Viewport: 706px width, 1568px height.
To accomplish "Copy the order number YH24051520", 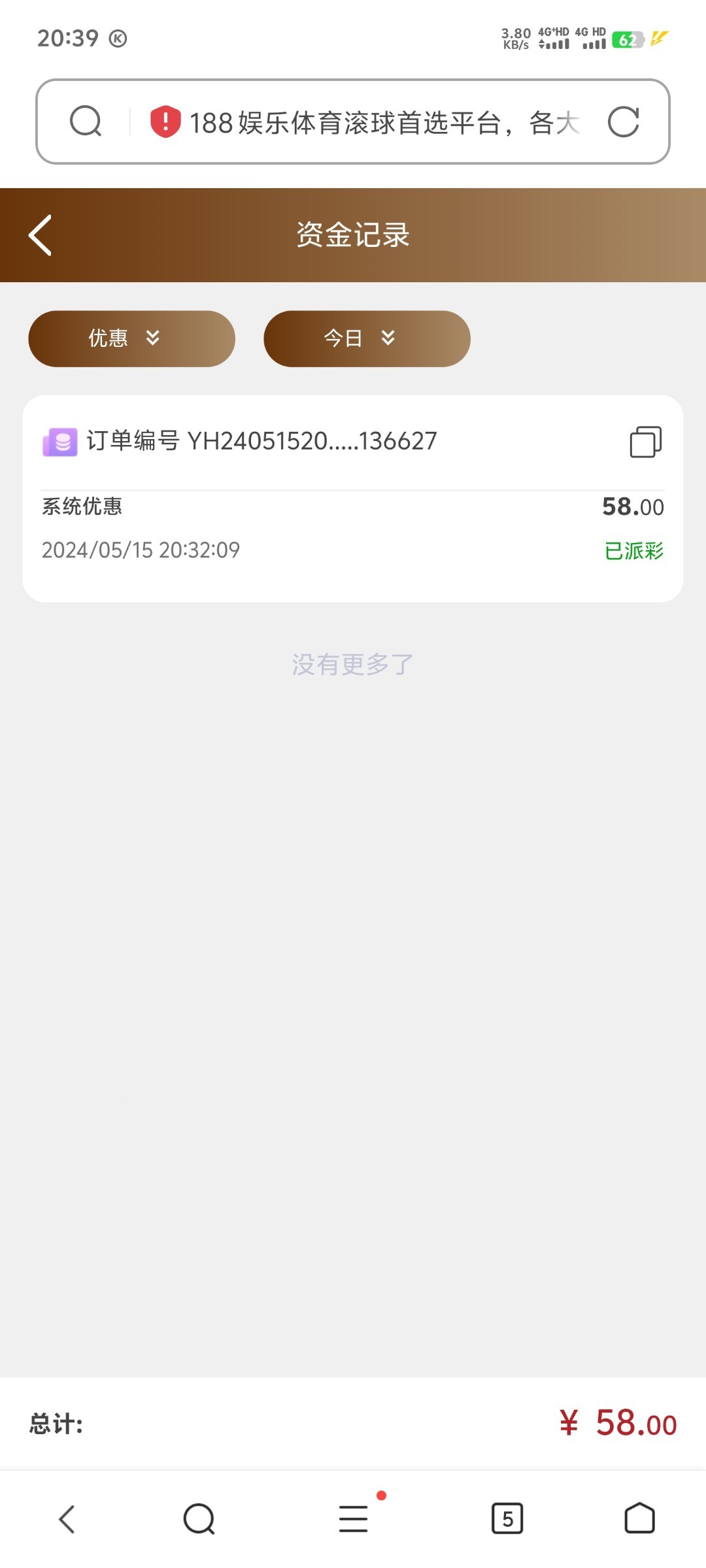I will pyautogui.click(x=645, y=442).
